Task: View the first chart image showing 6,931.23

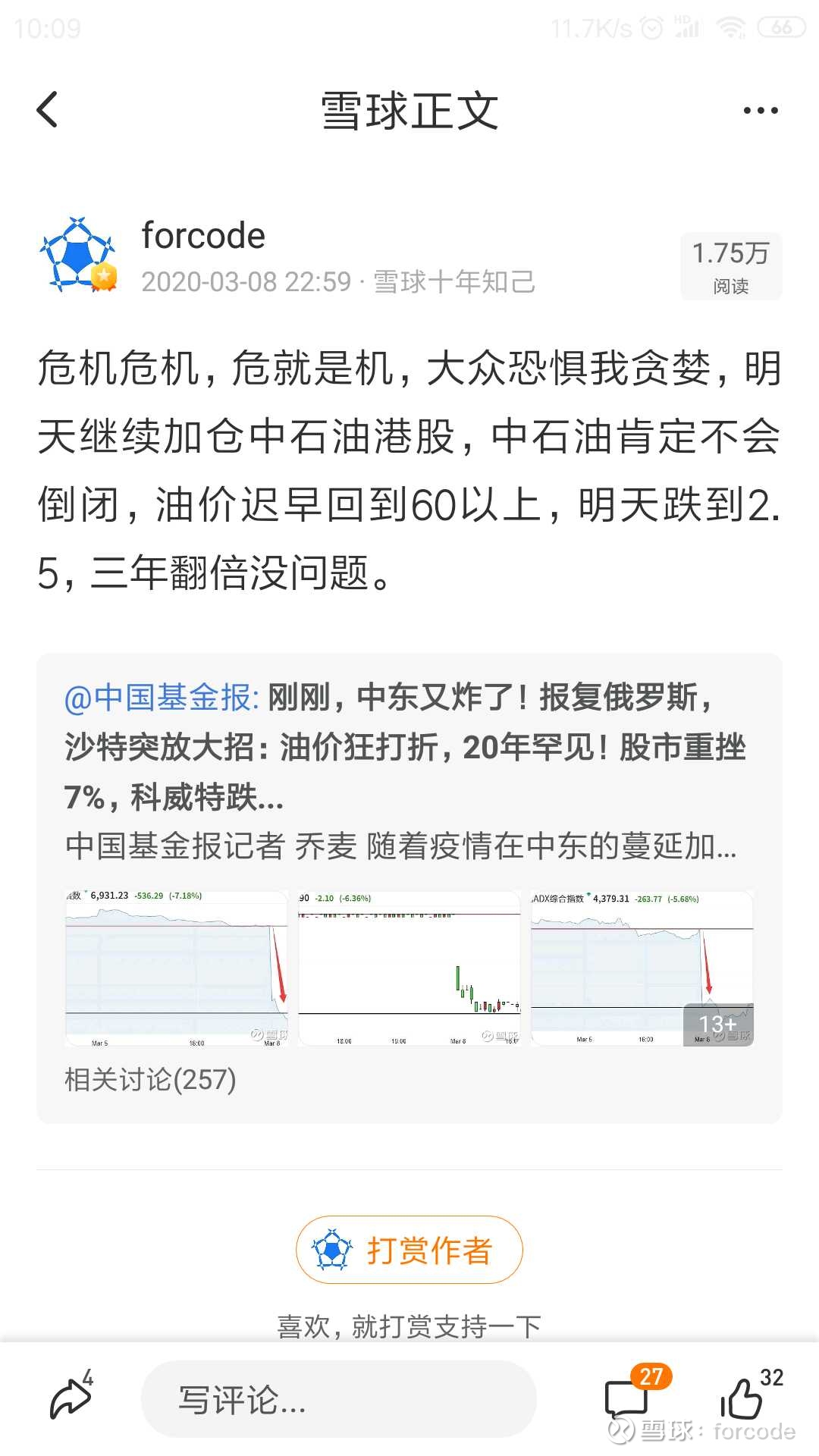Action: coord(177,968)
